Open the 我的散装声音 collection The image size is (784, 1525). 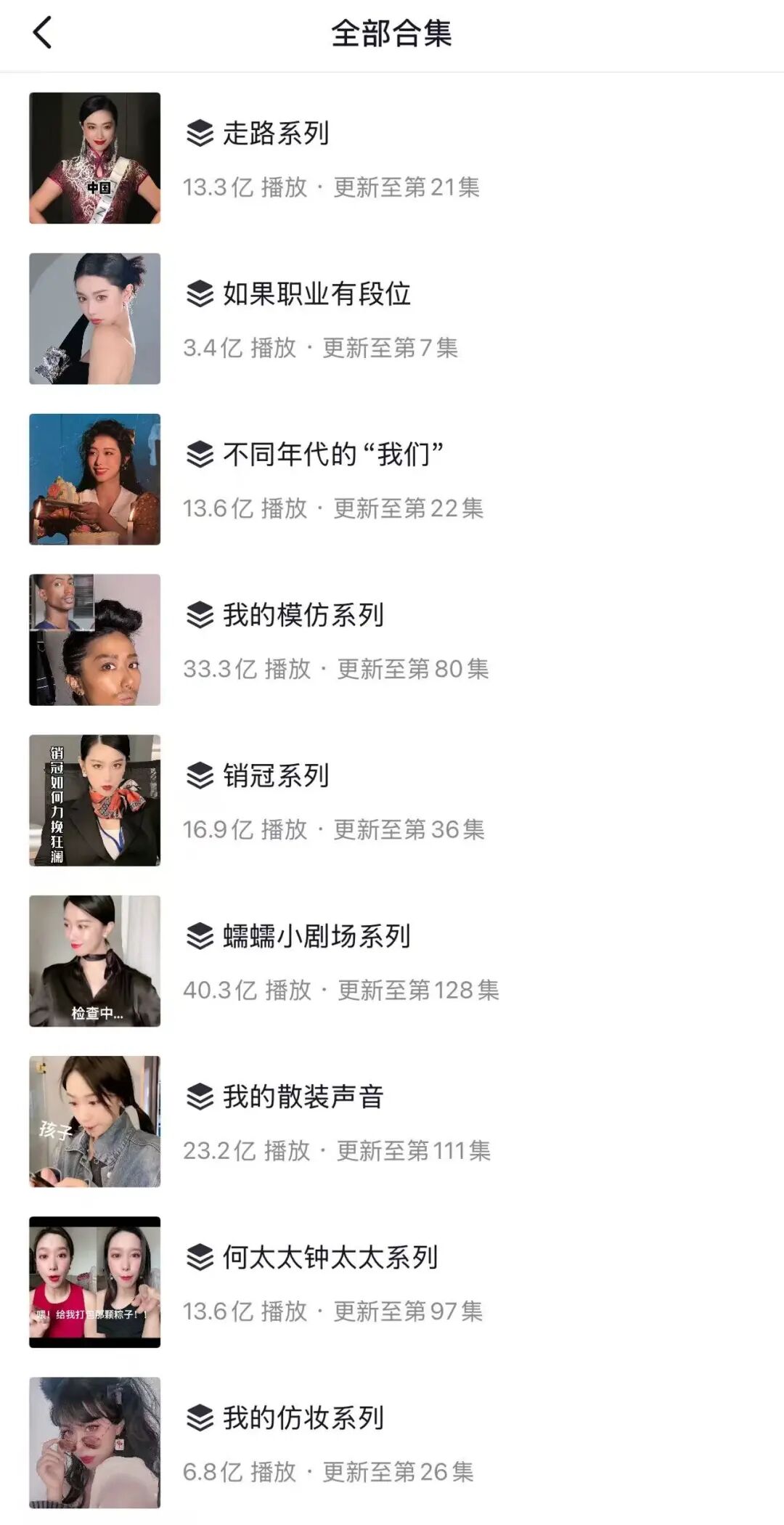[303, 1097]
